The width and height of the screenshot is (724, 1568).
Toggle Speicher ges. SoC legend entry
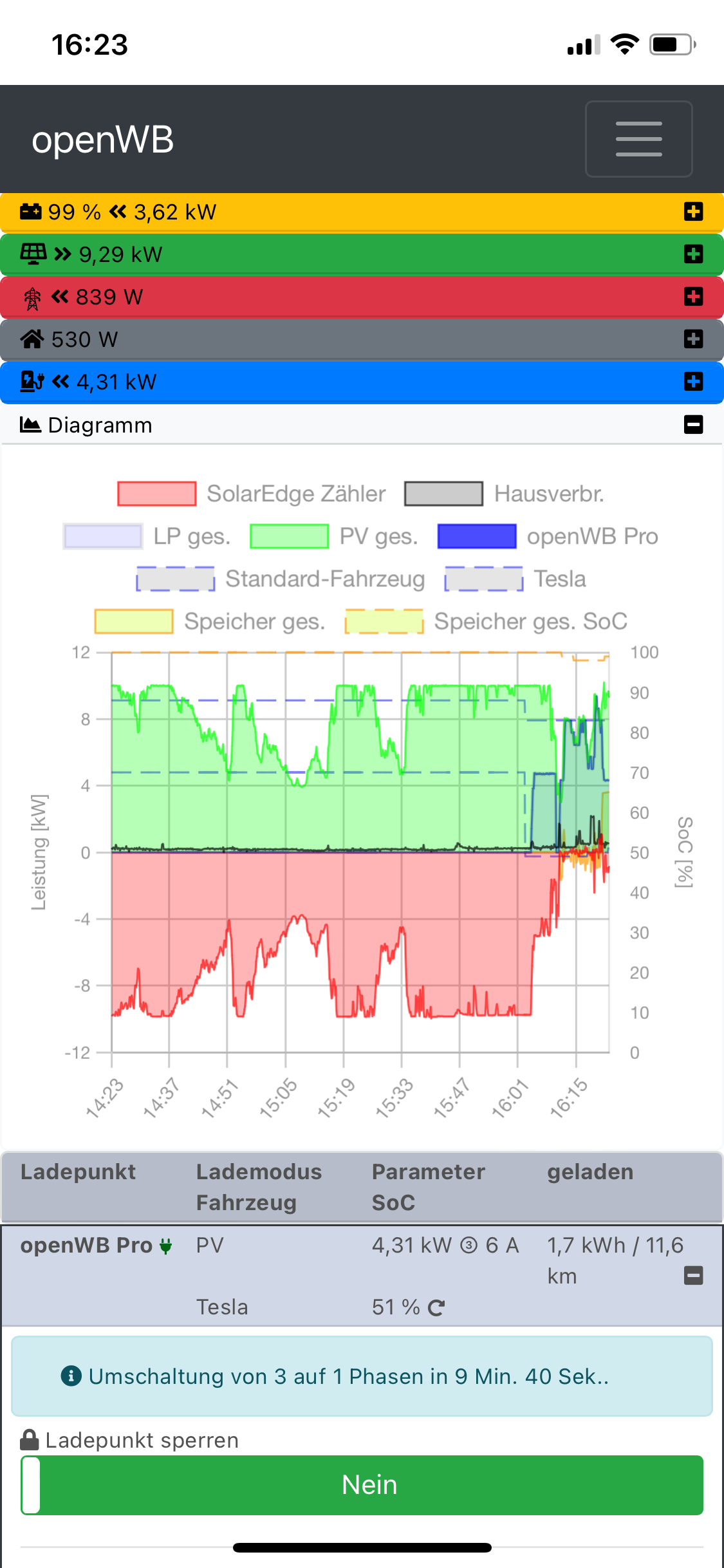pos(487,621)
